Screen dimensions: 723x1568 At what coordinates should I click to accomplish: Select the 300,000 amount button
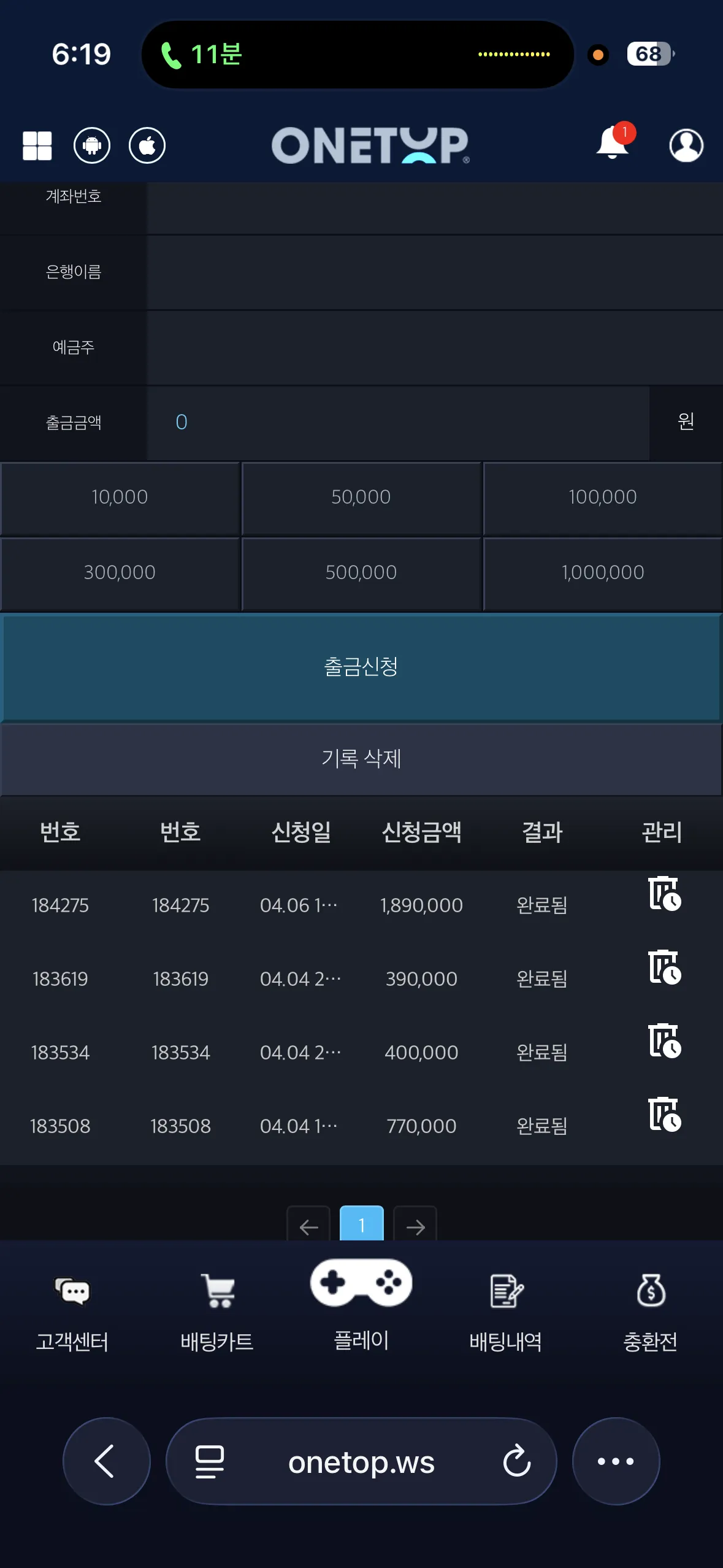coord(120,573)
